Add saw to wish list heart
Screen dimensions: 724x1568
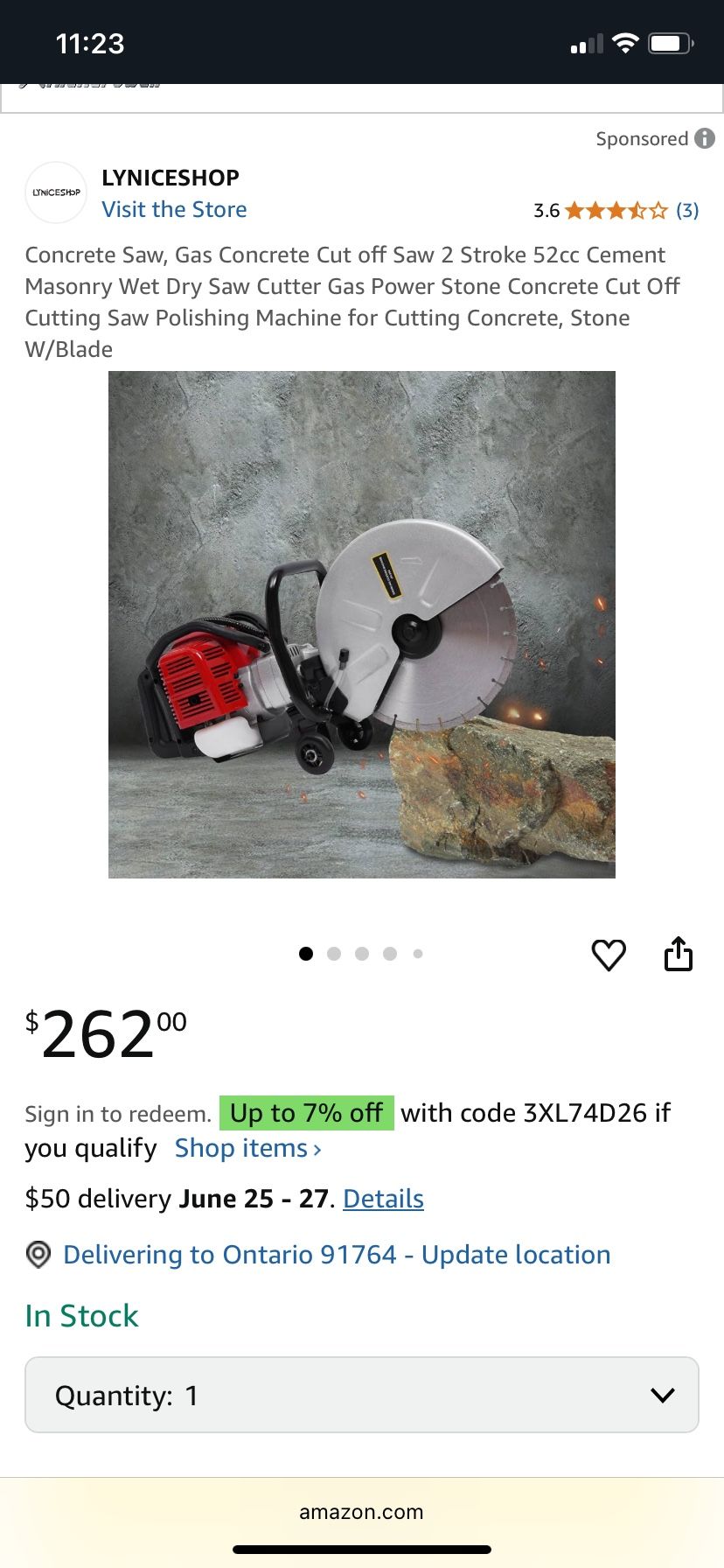(609, 954)
